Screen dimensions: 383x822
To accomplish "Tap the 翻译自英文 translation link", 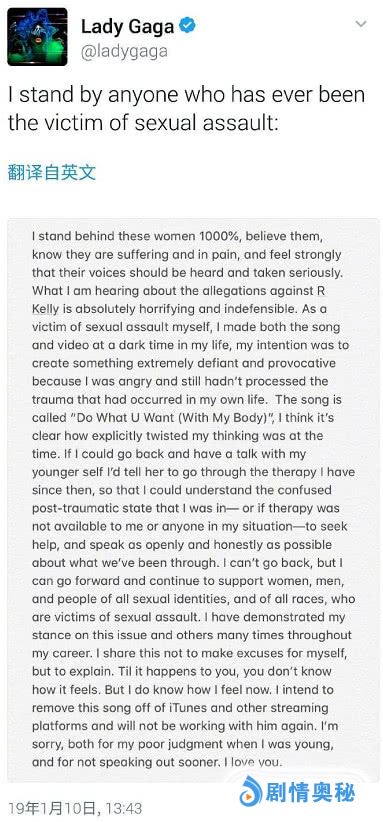I will pyautogui.click(x=52, y=172).
